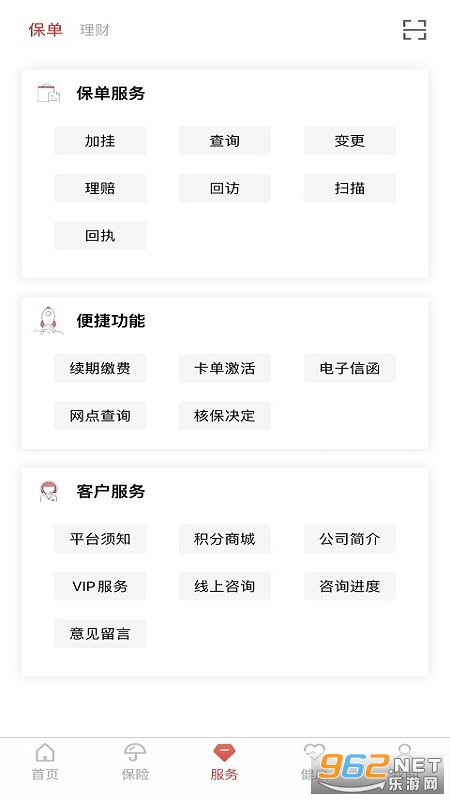Tap the 核保决定 button
This screenshot has width=450, height=800.
click(x=224, y=416)
